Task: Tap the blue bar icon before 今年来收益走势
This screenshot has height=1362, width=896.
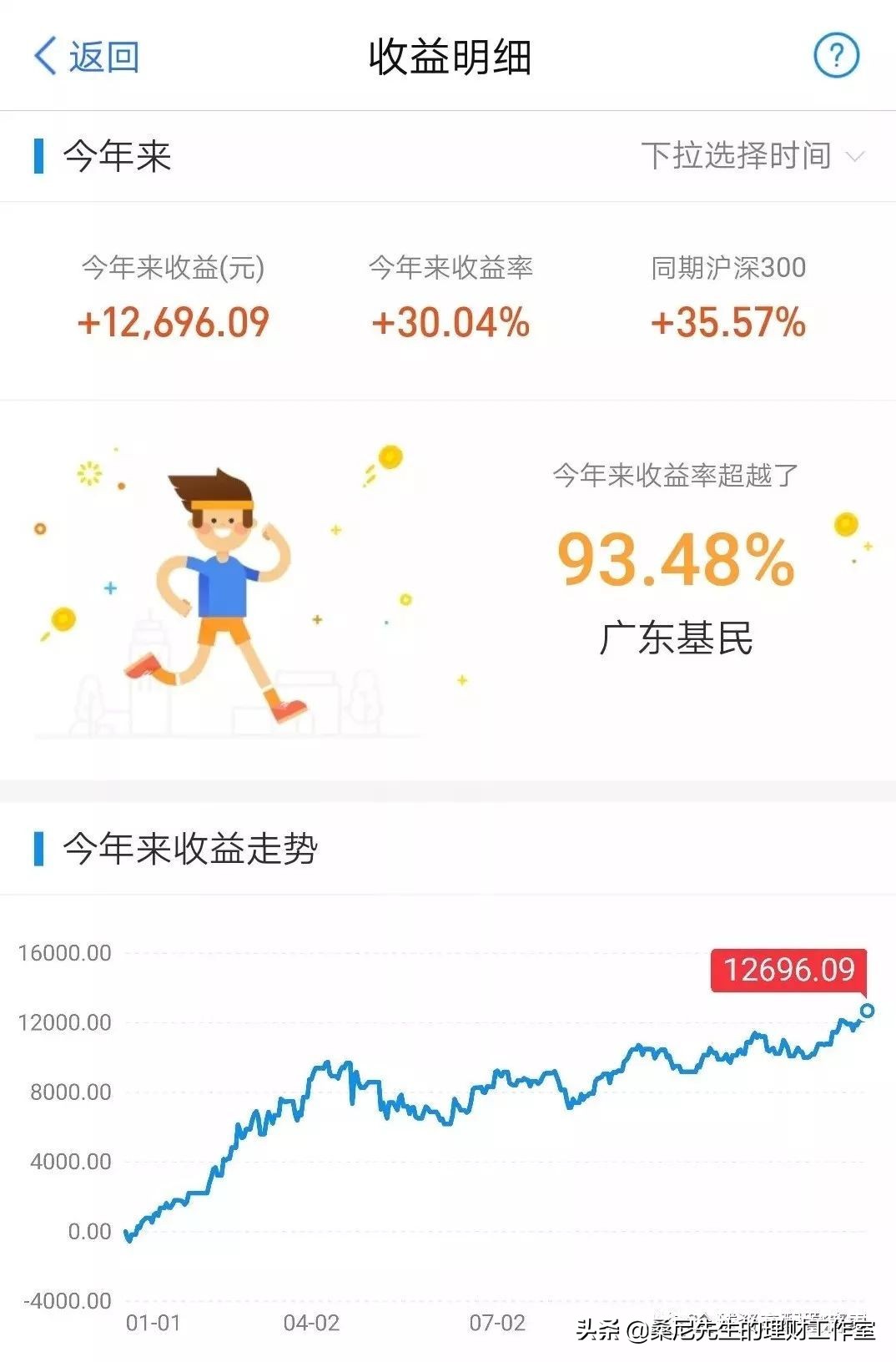Action: click(38, 847)
